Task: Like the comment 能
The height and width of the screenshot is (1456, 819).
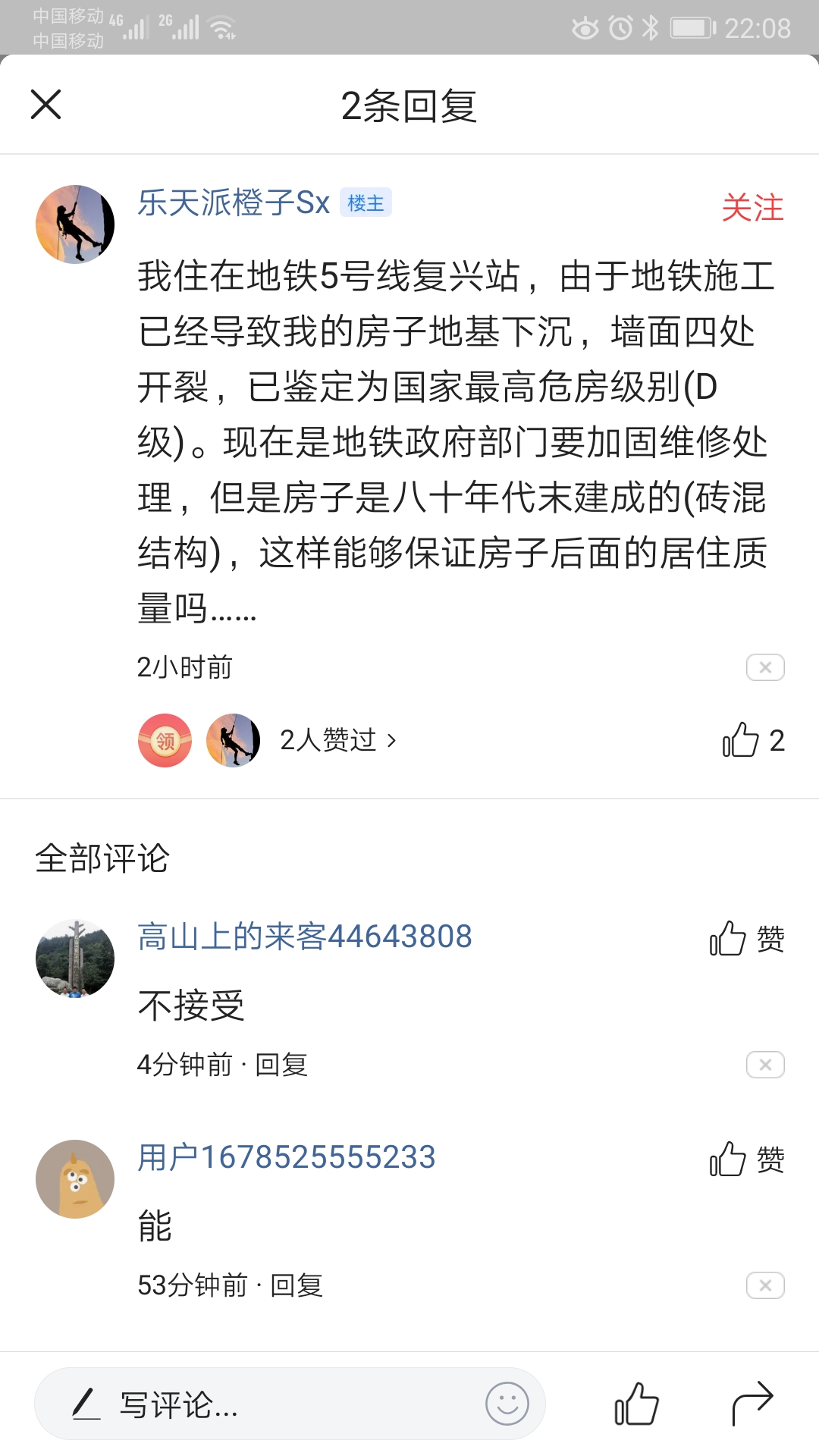Action: tap(745, 1159)
